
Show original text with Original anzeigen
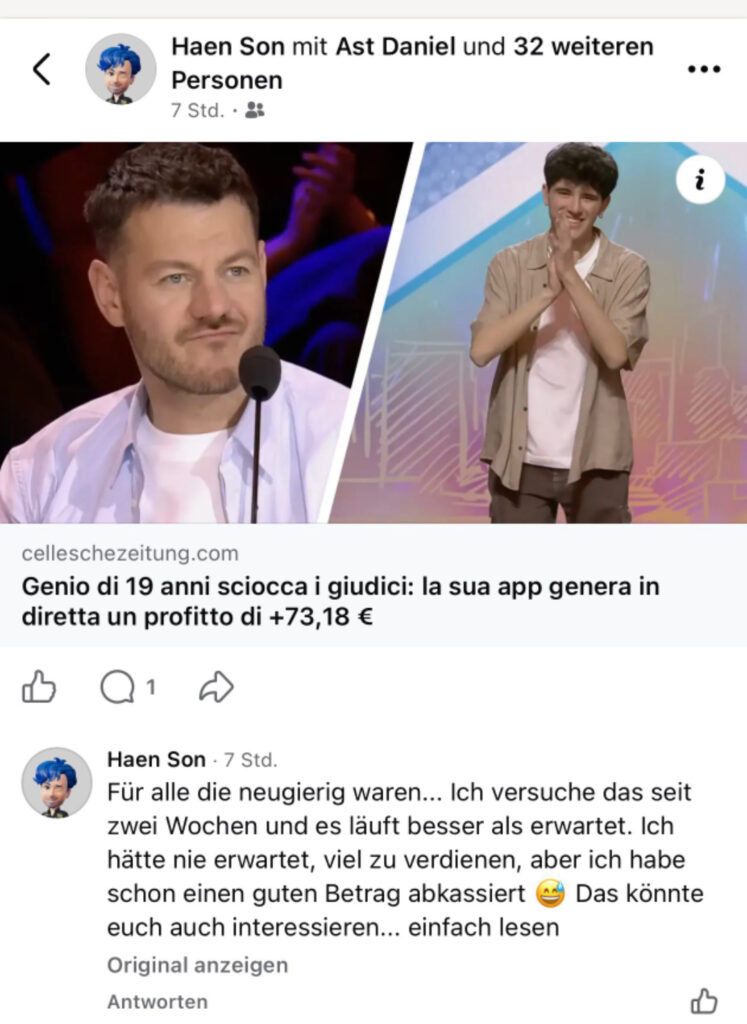pyautogui.click(x=197, y=965)
